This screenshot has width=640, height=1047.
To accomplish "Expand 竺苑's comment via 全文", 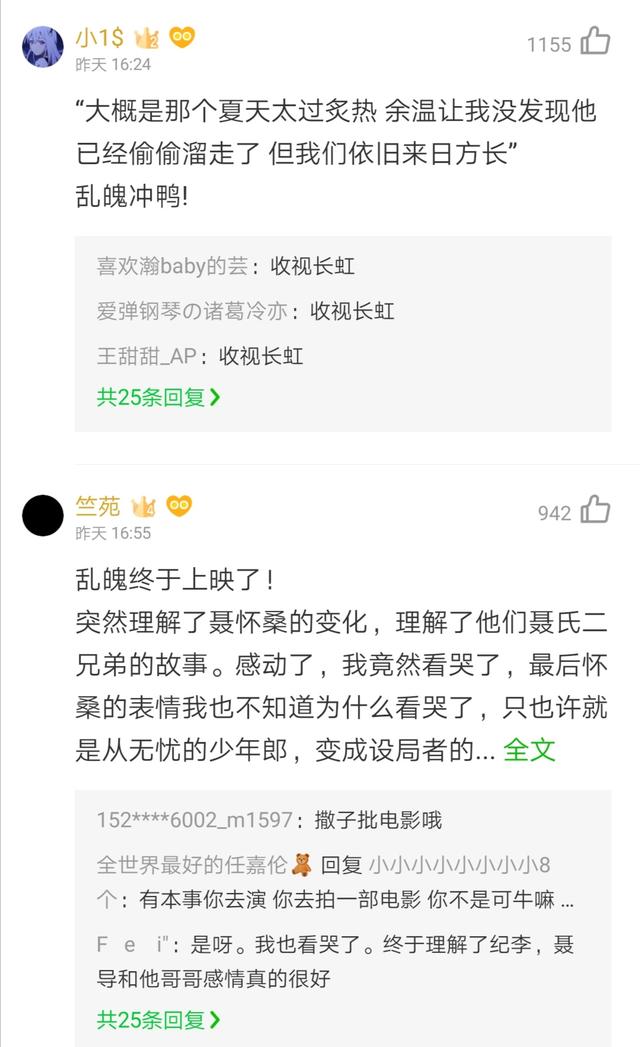I will pos(529,750).
